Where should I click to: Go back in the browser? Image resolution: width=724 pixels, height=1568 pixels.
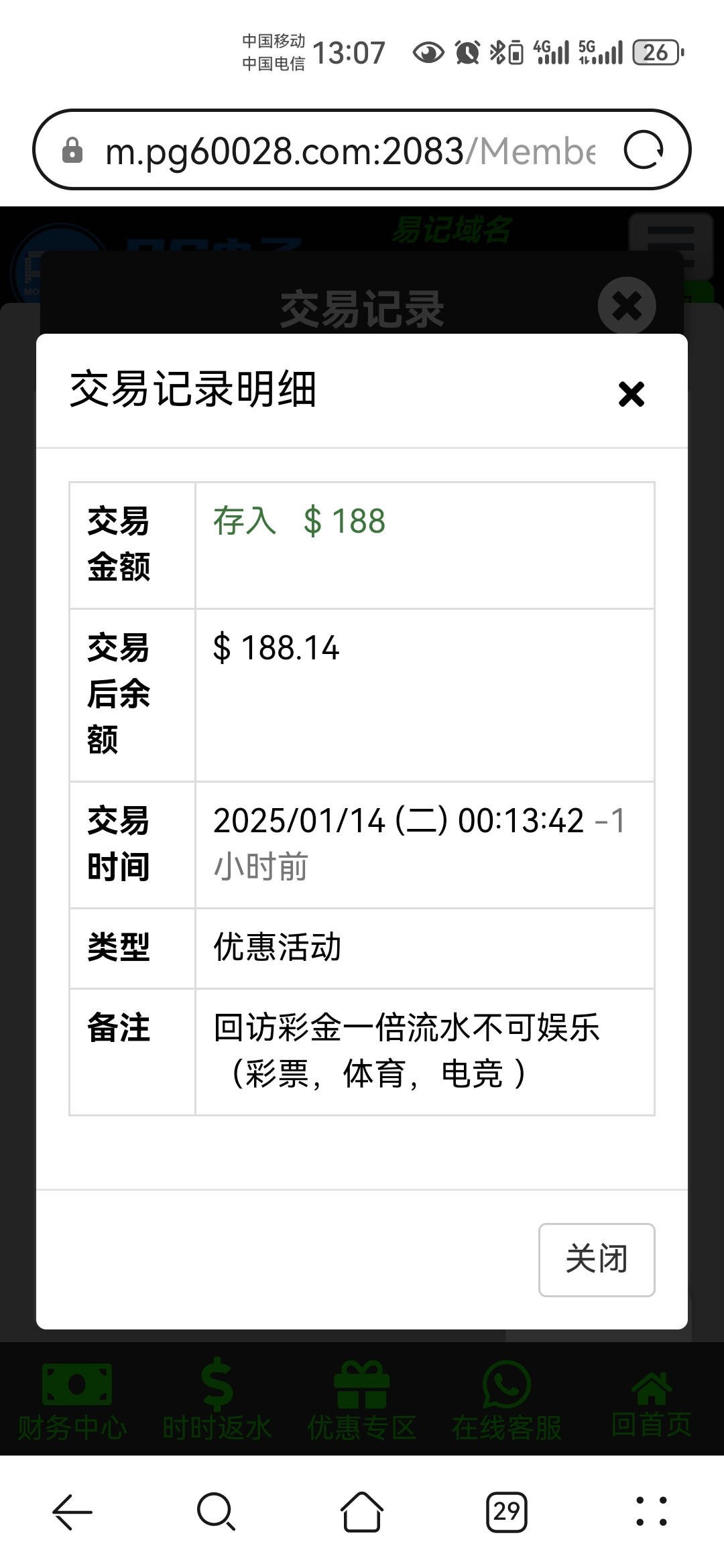(72, 1512)
